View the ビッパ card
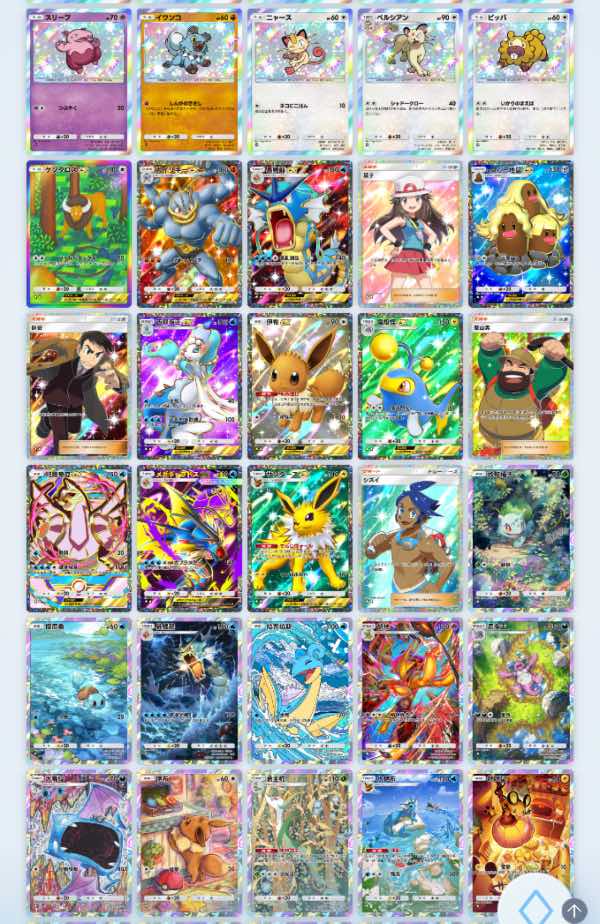The image size is (600, 924). 521,82
